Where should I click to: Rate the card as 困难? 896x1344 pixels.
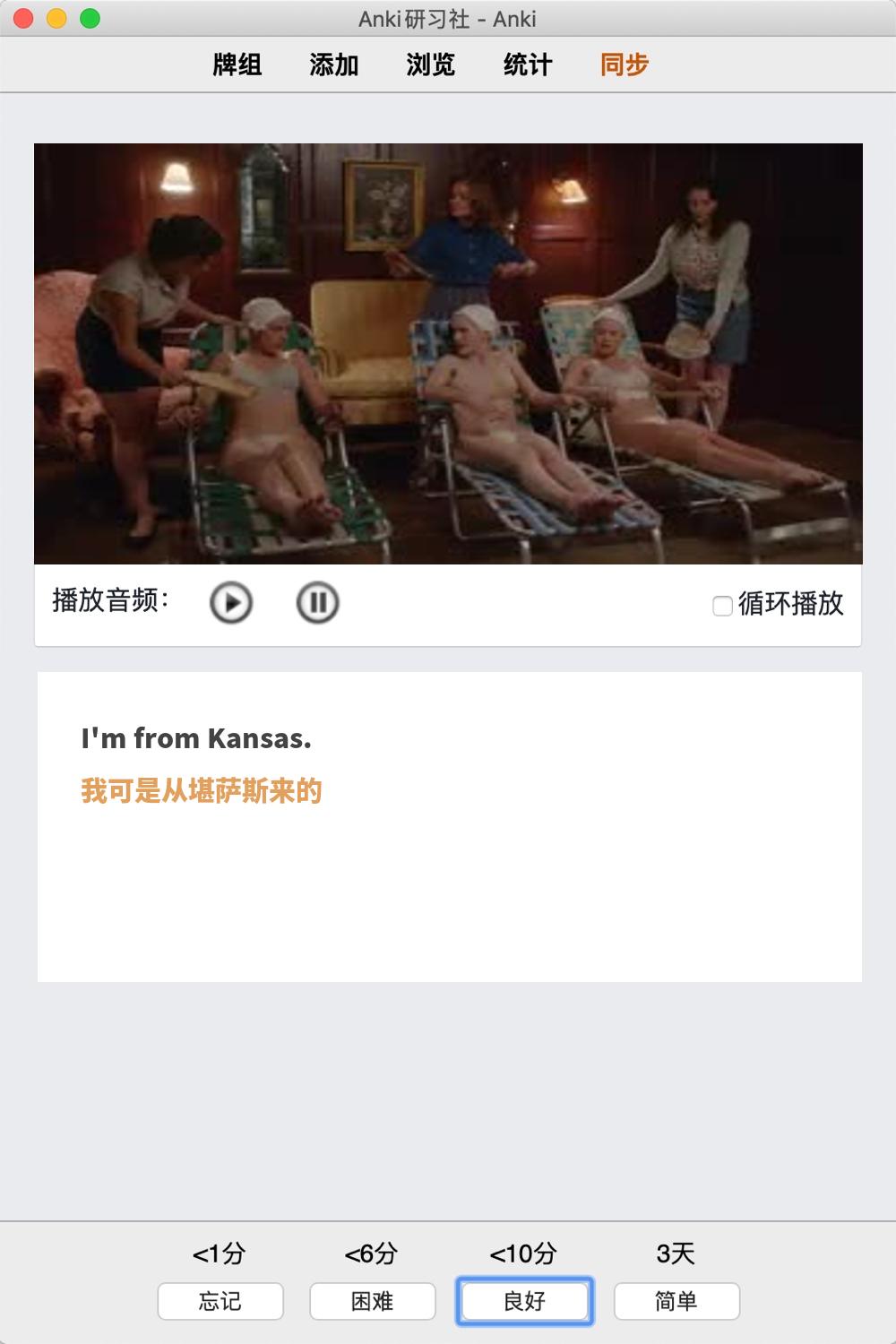373,1301
